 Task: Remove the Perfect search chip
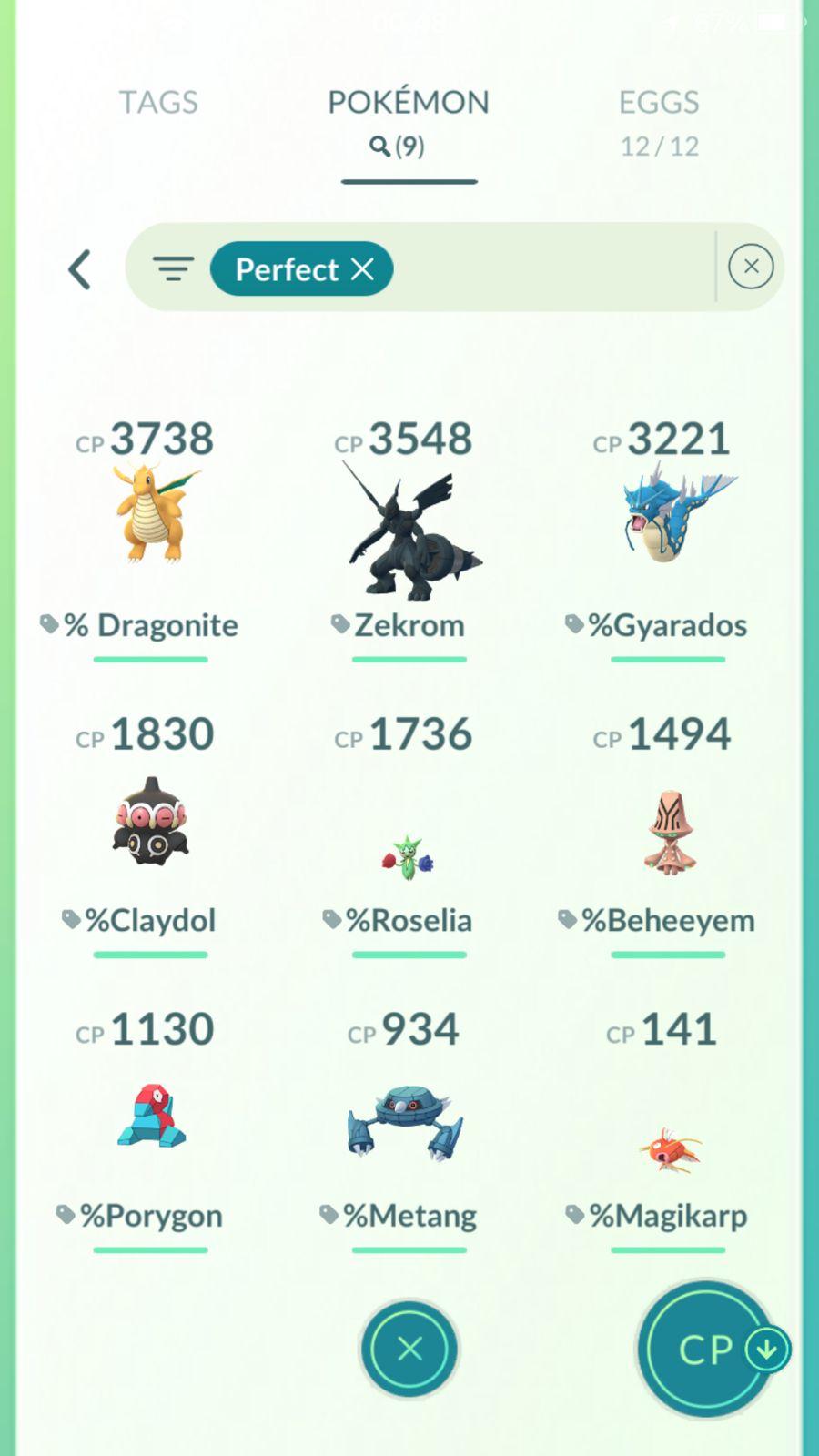[362, 268]
